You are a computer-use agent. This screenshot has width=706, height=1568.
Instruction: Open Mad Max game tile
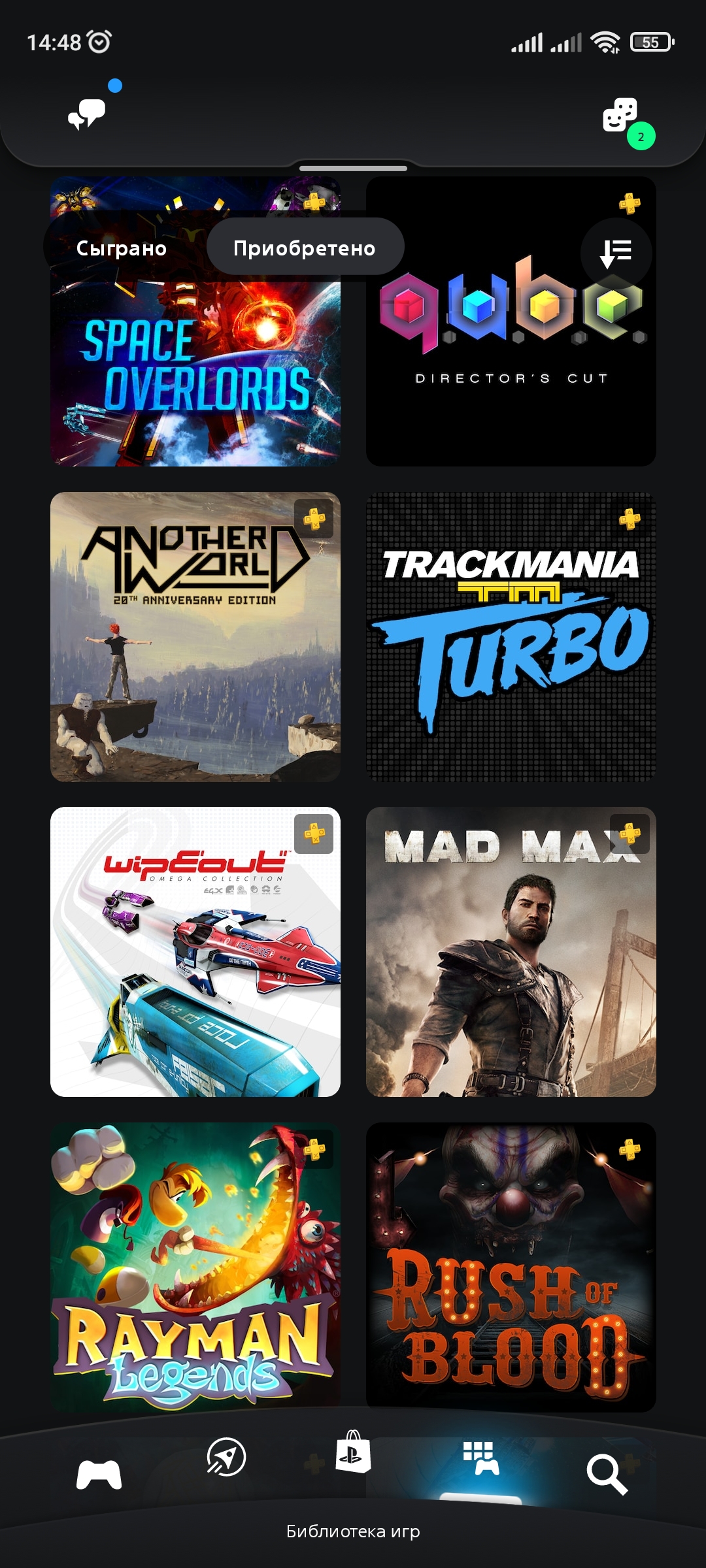511,952
